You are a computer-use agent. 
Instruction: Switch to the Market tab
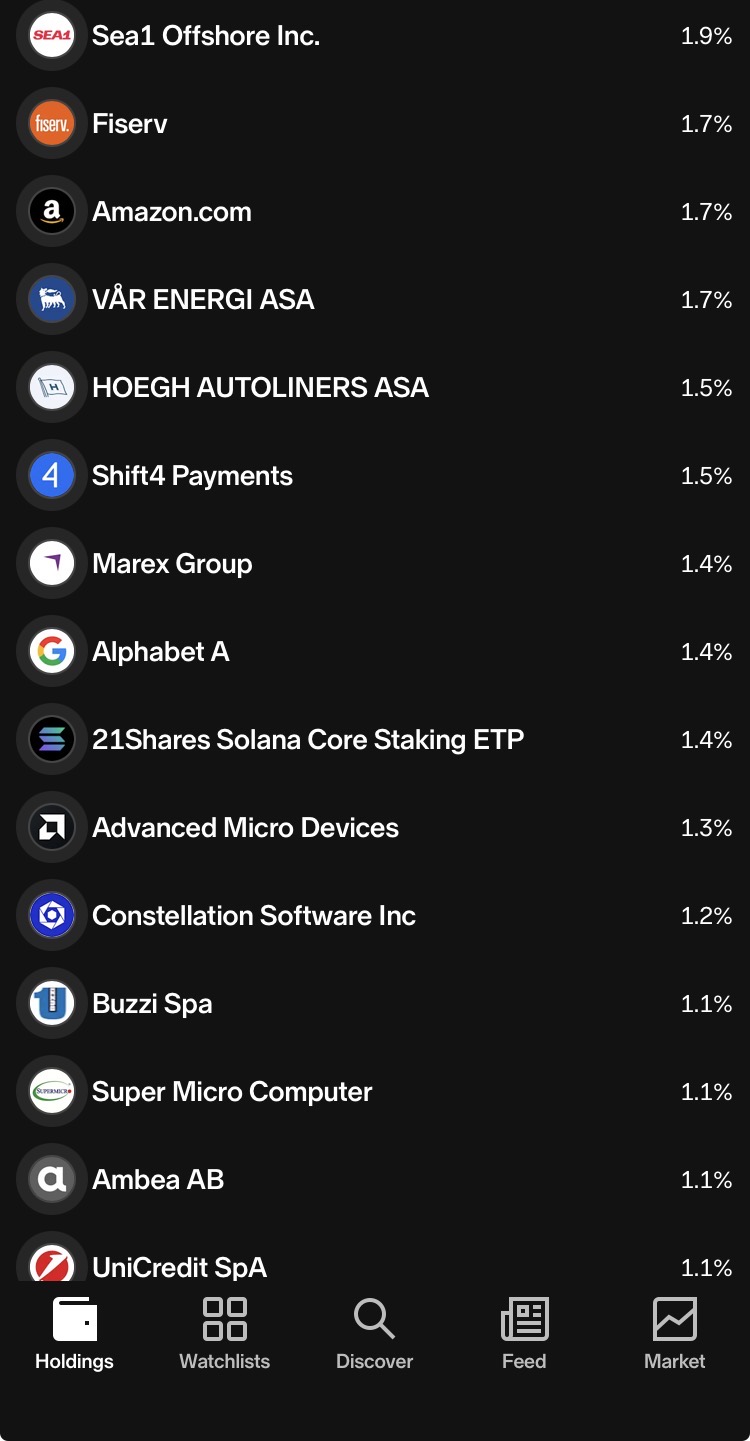coord(675,1334)
